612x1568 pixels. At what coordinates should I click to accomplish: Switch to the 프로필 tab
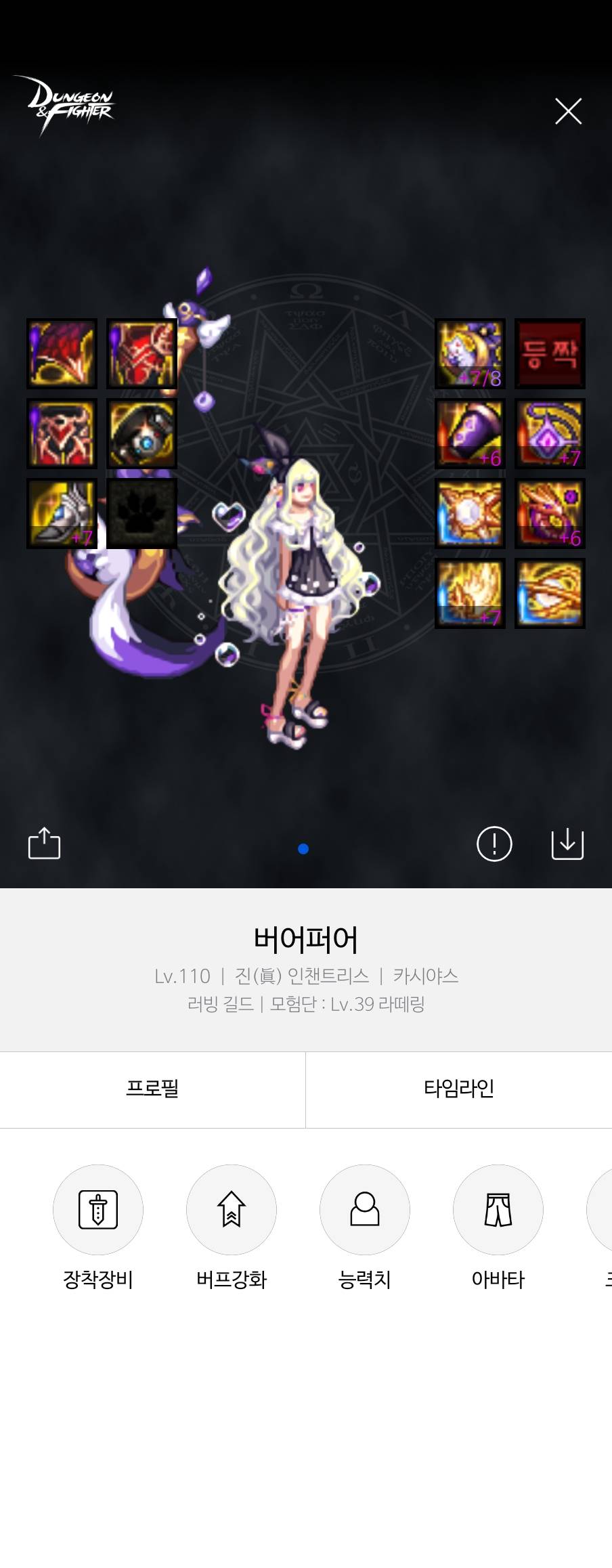point(152,1089)
